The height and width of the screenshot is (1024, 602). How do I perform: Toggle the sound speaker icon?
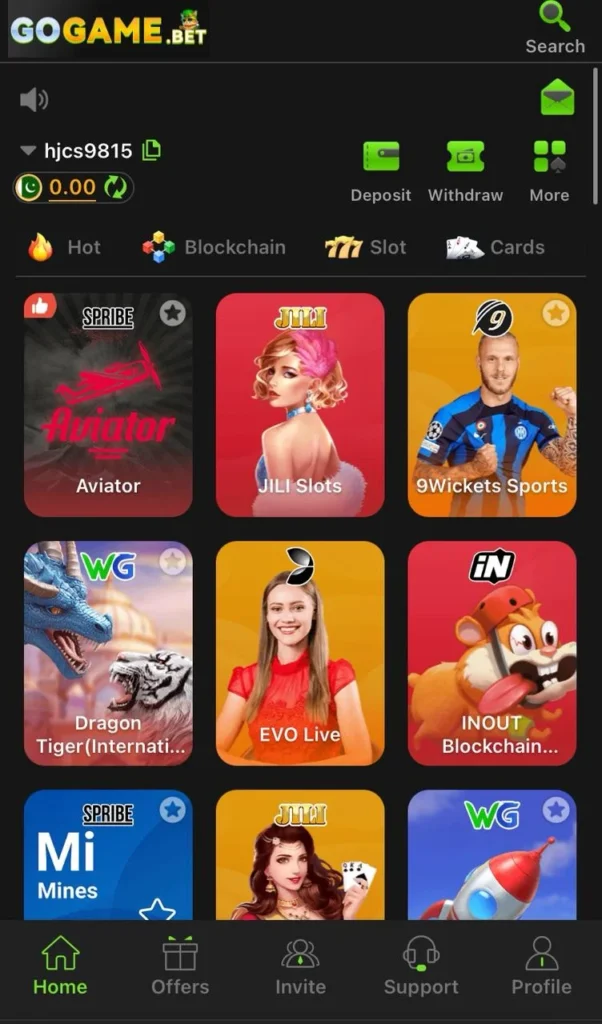pos(34,99)
